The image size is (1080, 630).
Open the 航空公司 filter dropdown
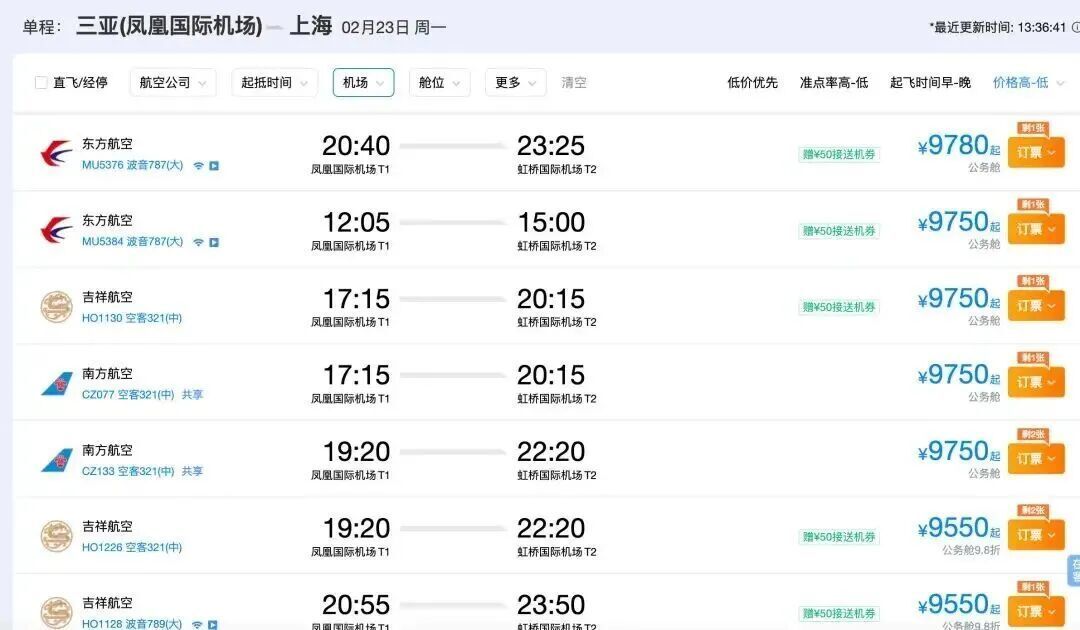point(173,83)
